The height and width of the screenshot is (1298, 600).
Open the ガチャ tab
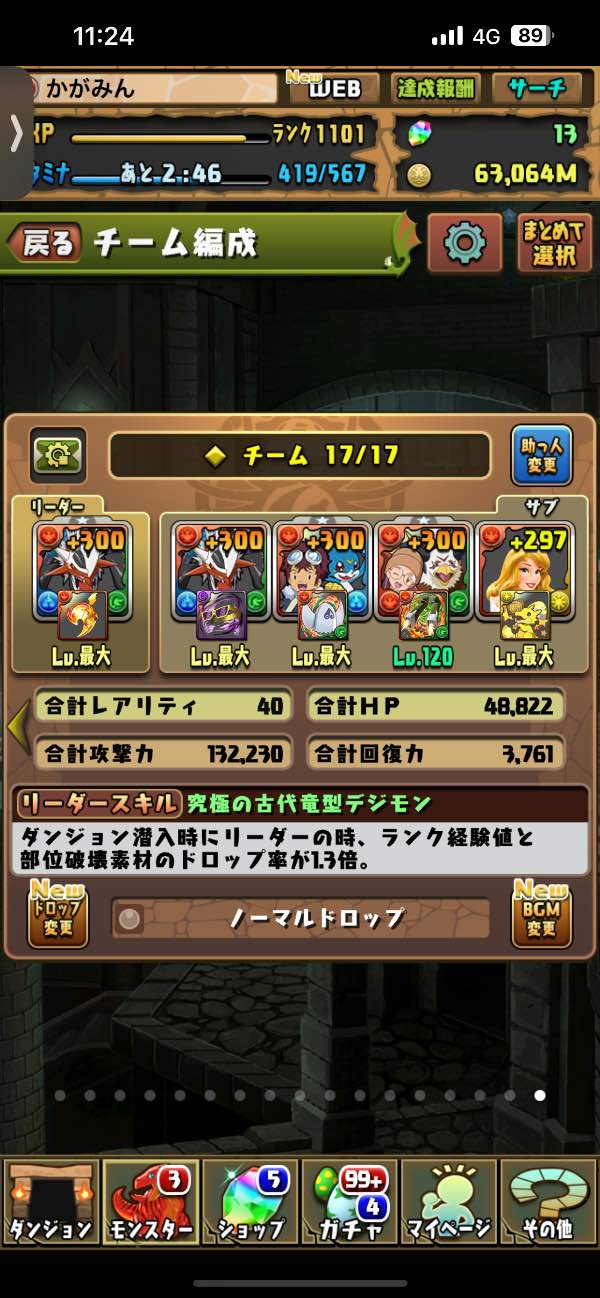coord(350,1201)
